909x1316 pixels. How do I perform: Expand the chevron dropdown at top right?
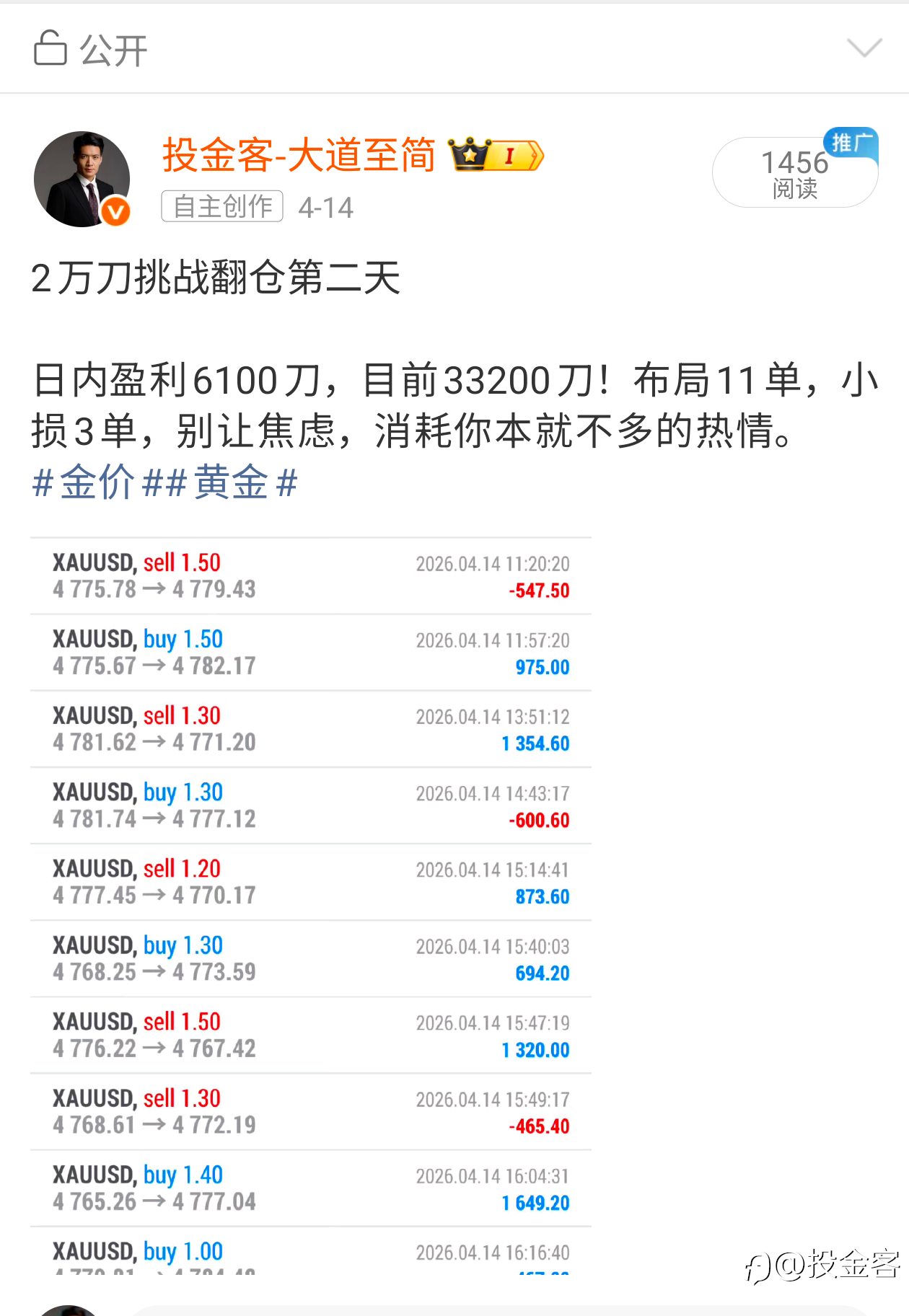pyautogui.click(x=864, y=48)
